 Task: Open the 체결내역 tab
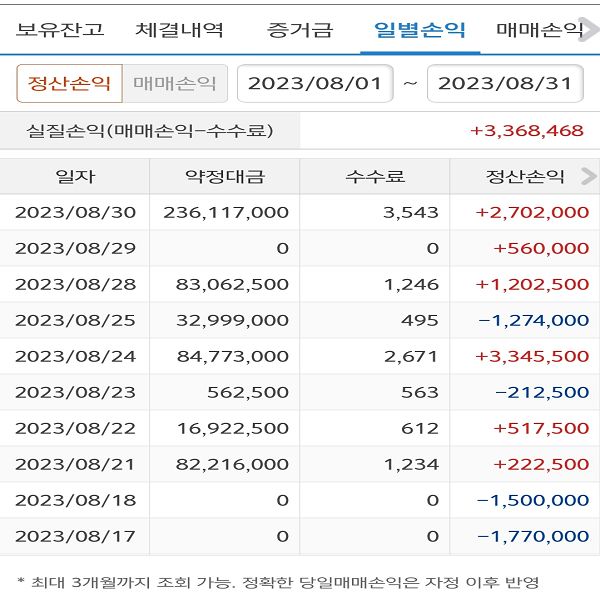click(180, 29)
